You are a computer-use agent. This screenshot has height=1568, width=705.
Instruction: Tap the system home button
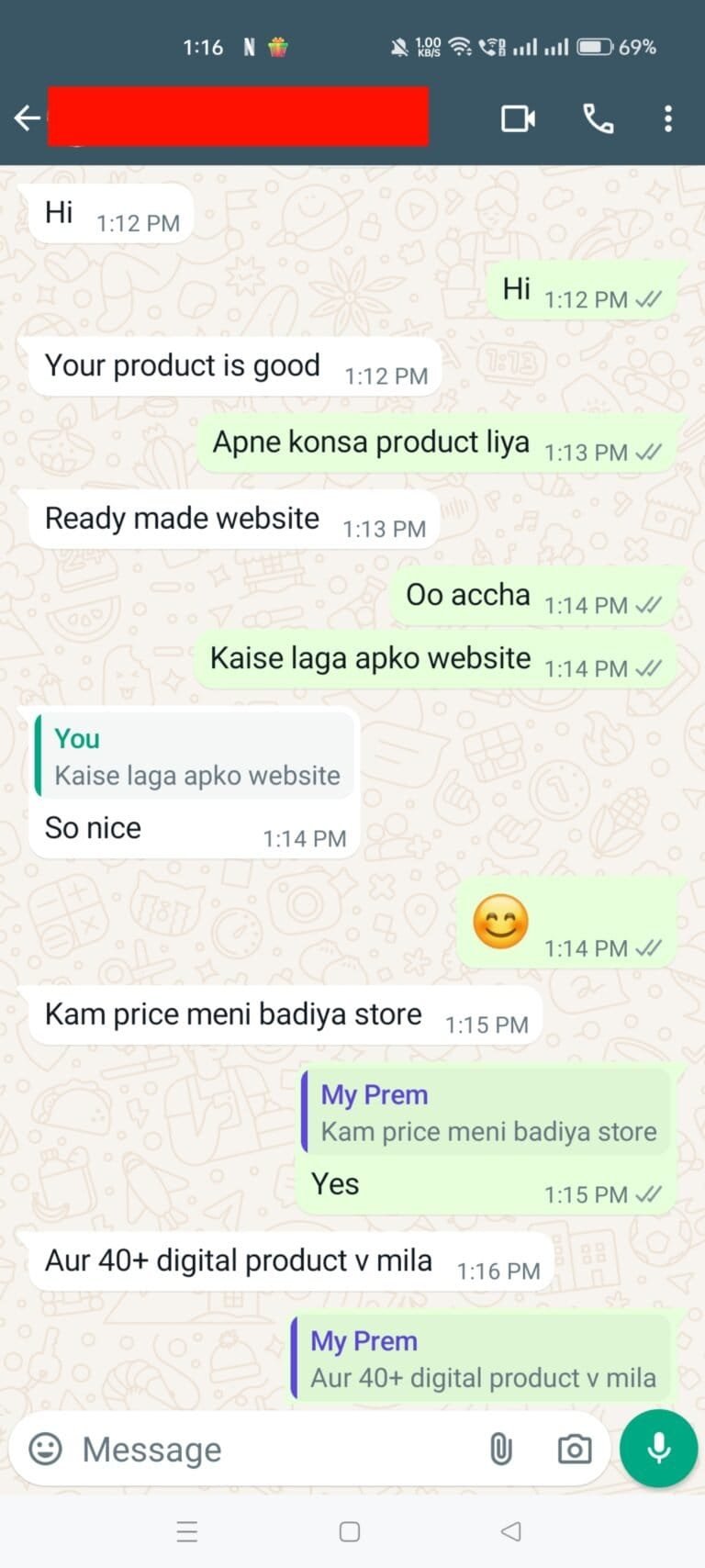350,1531
